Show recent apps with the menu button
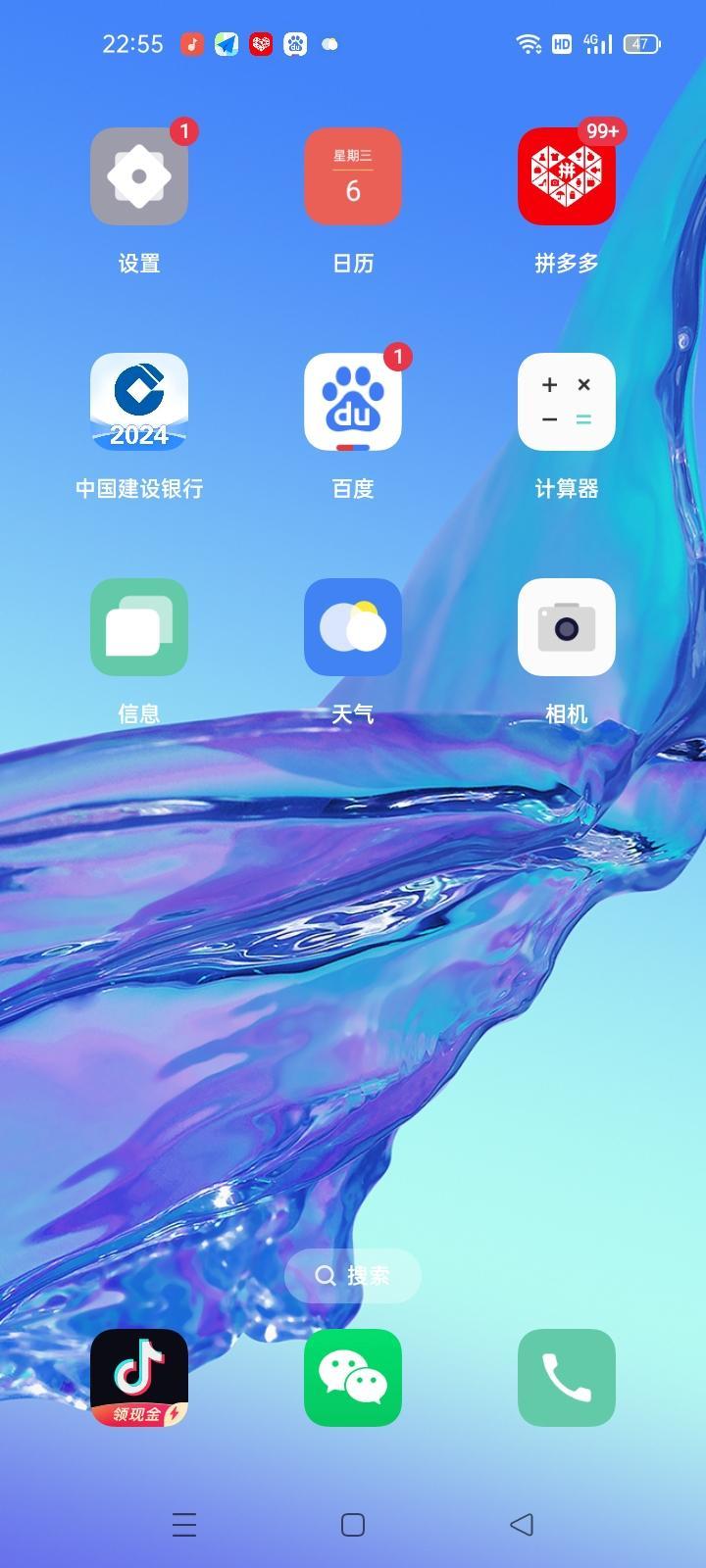706x1568 pixels. coord(184,1525)
